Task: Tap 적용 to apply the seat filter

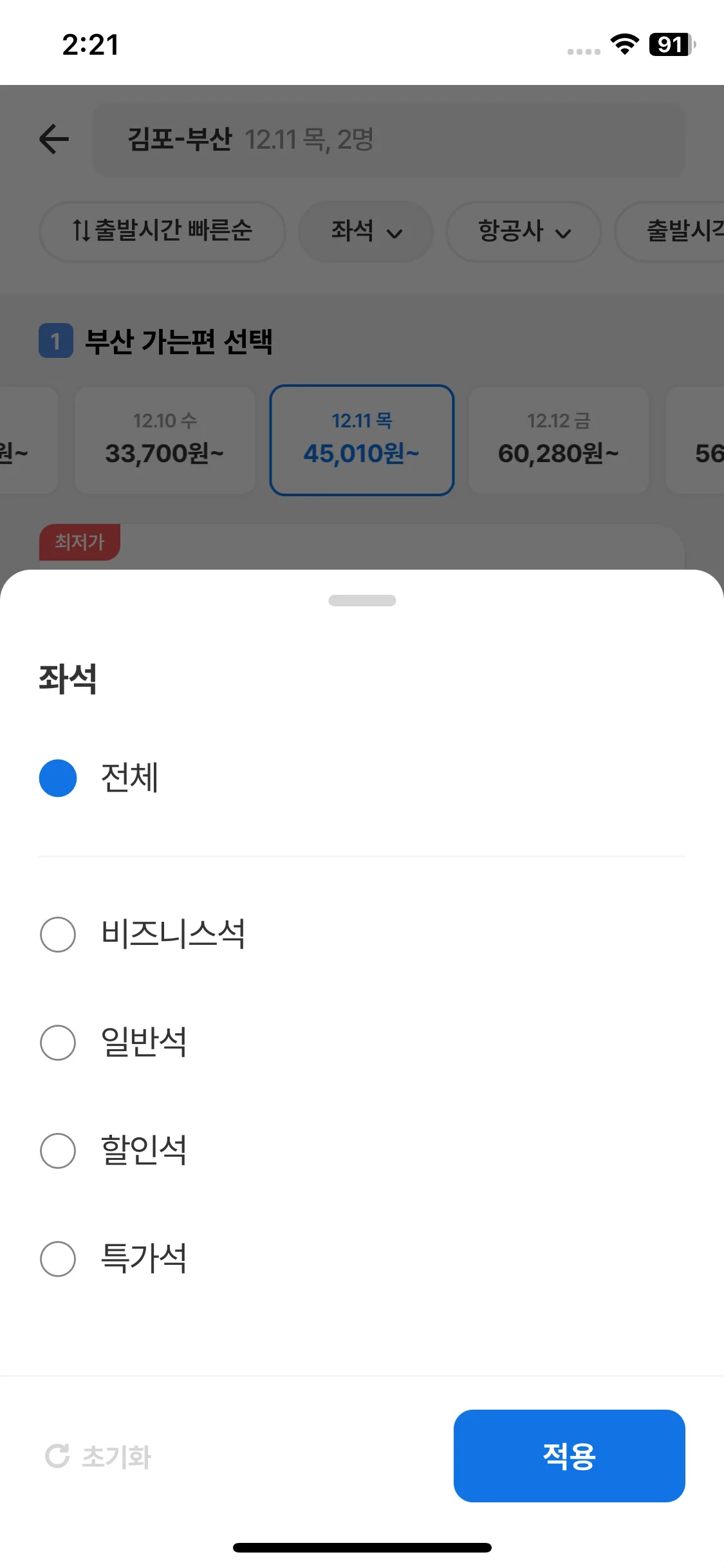Action: (x=569, y=1455)
